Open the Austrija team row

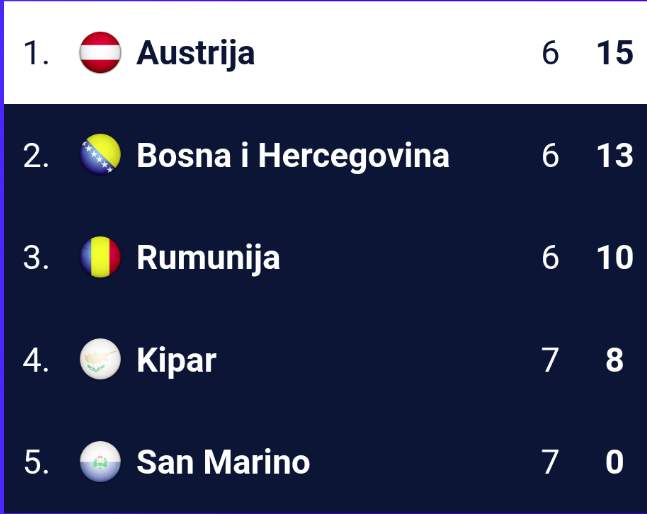tap(196, 53)
